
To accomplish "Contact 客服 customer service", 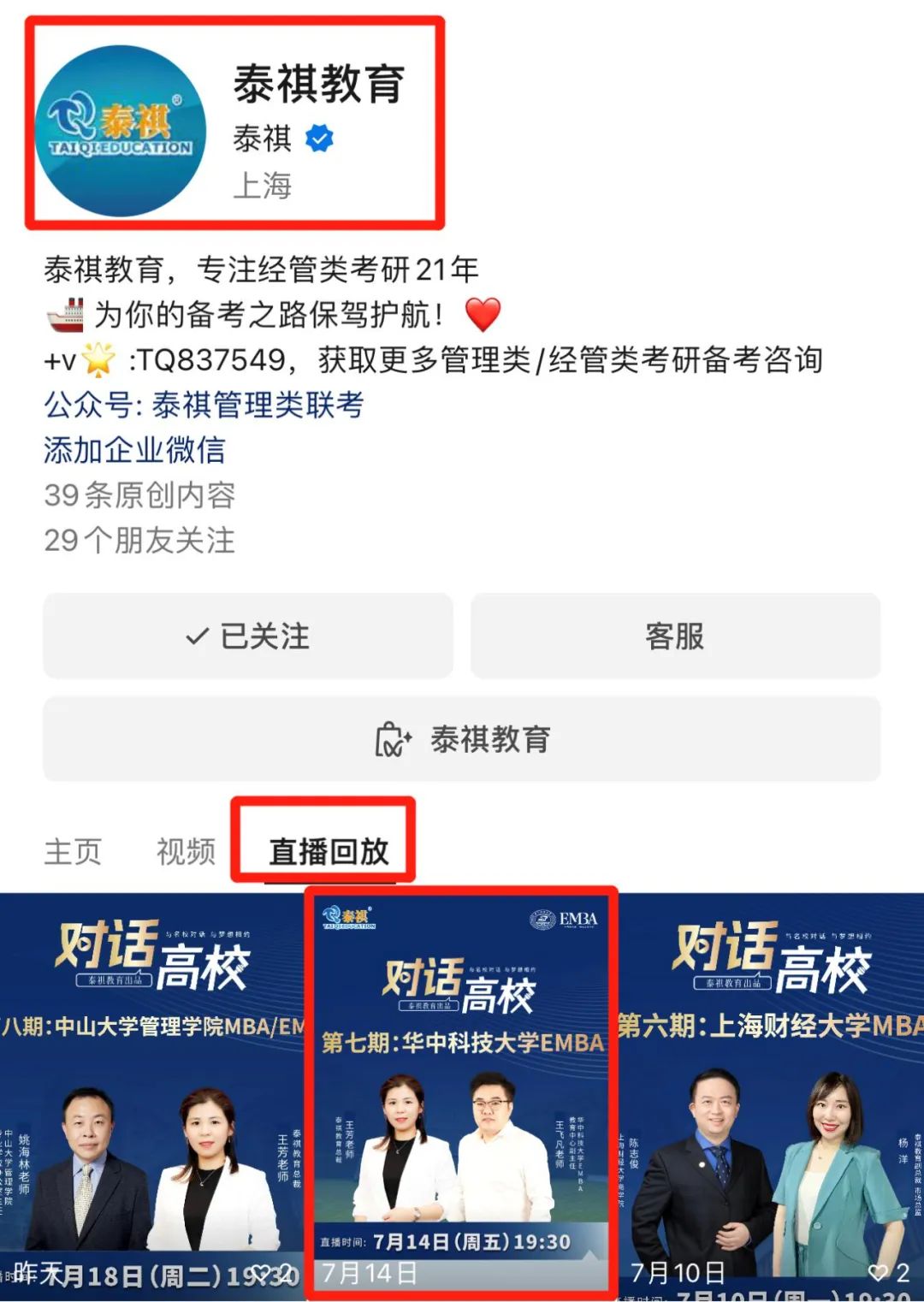I will point(674,636).
